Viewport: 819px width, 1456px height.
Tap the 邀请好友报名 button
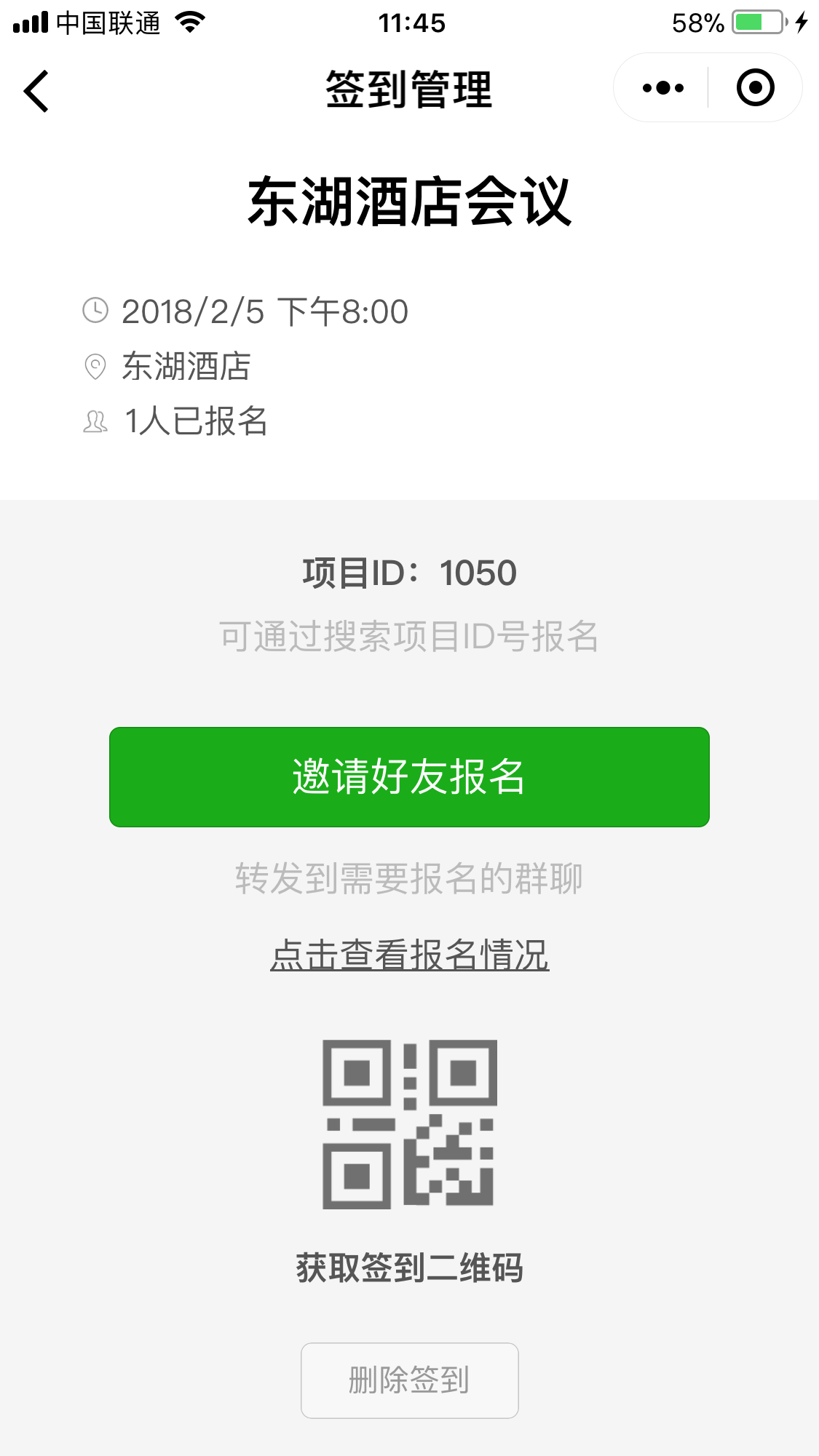409,776
